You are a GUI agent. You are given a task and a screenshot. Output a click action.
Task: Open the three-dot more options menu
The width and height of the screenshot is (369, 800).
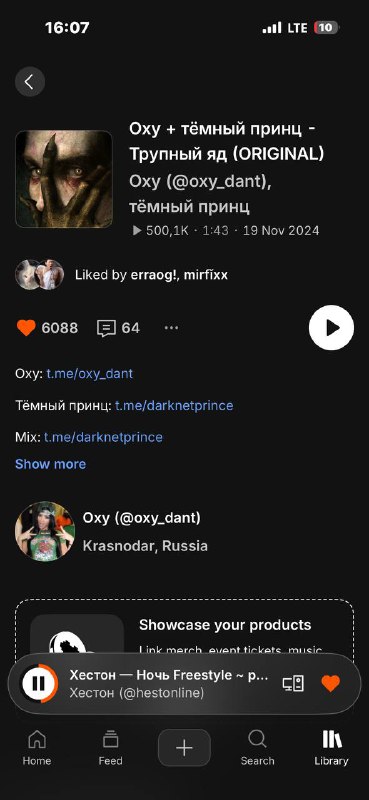click(171, 328)
